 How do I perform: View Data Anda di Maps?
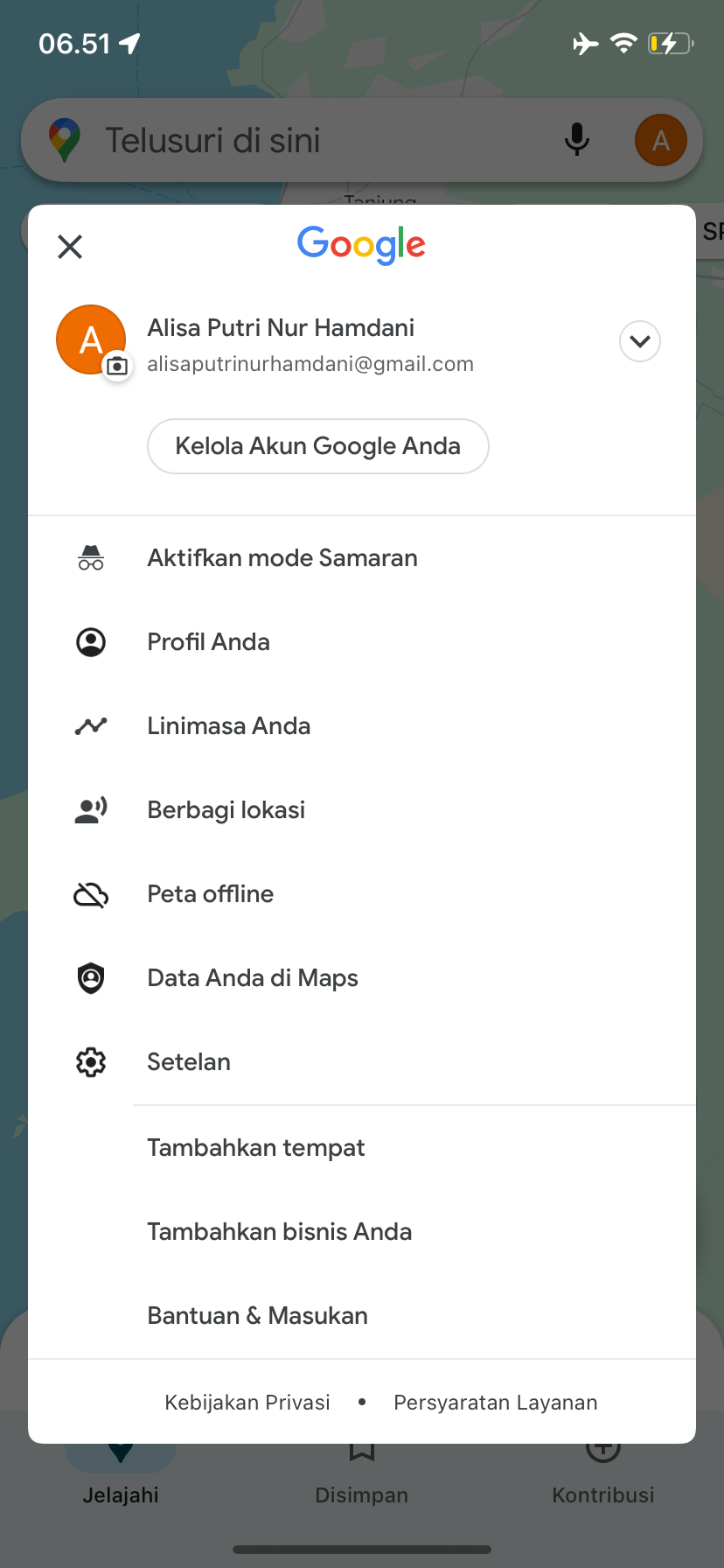tap(362, 978)
